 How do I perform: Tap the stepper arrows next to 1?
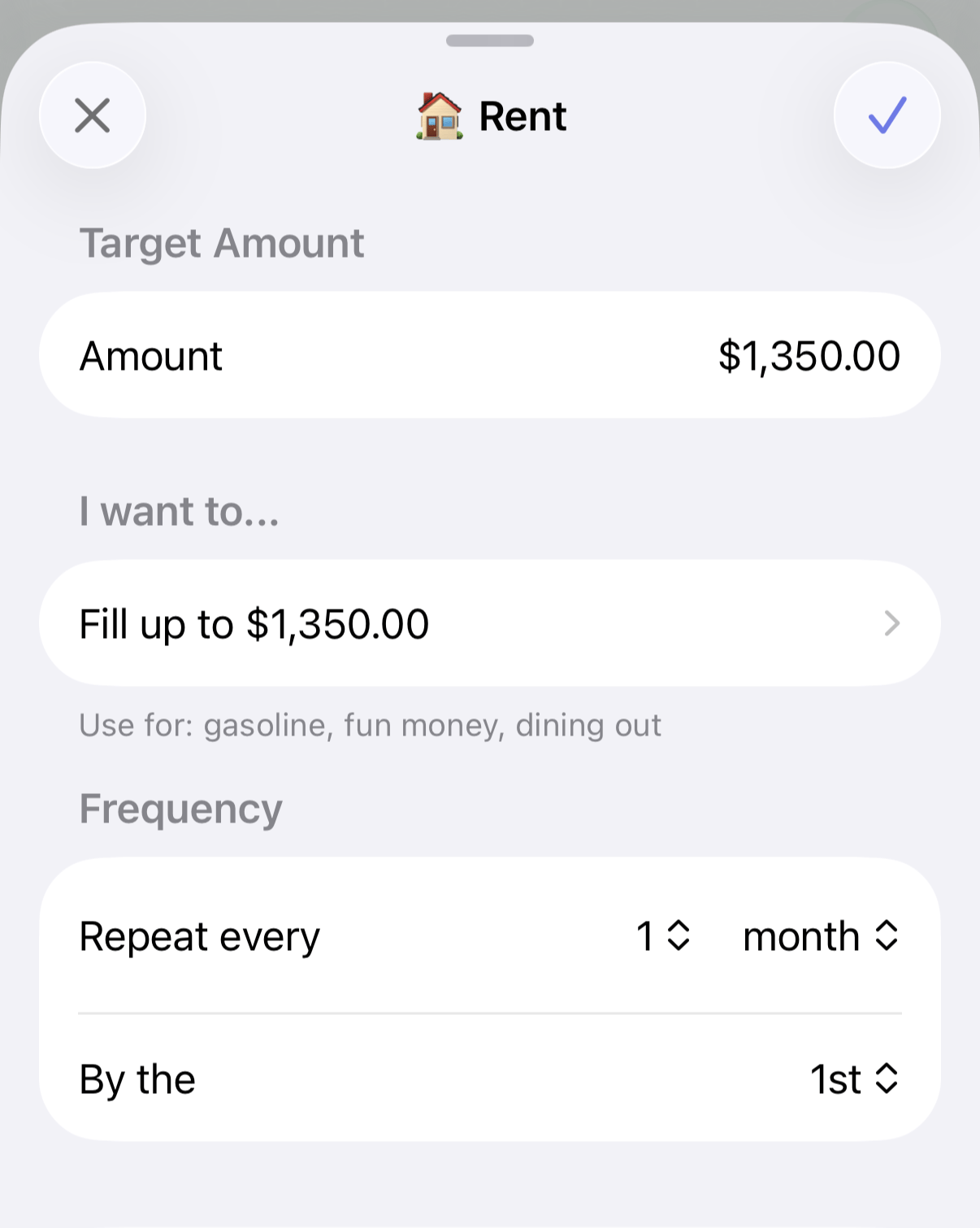678,936
